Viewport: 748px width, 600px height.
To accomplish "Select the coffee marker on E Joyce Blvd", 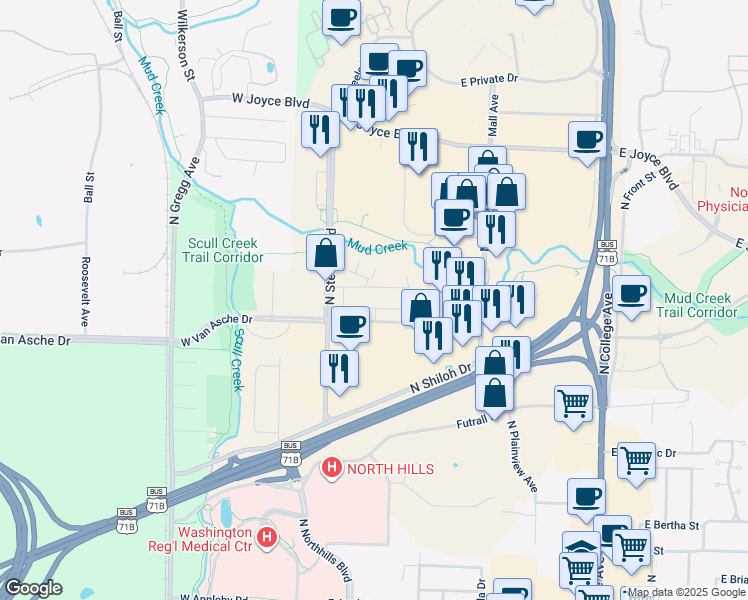I will (x=587, y=140).
